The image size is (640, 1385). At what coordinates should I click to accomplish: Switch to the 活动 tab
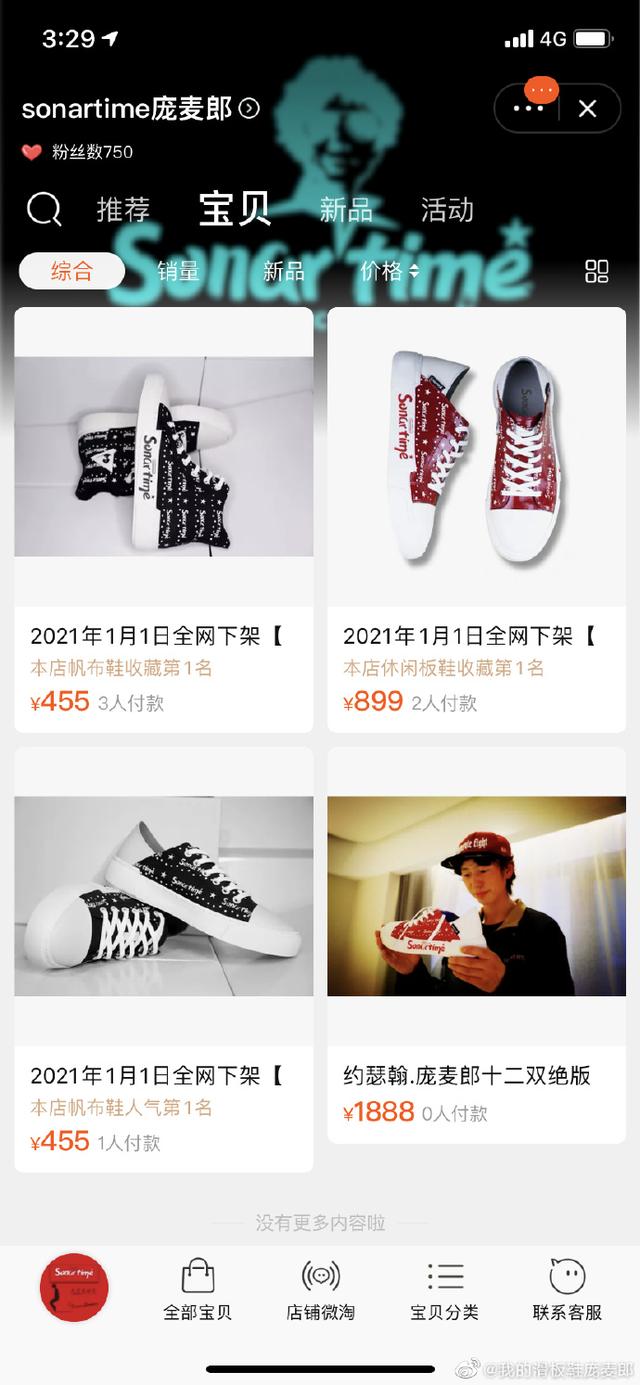[447, 210]
